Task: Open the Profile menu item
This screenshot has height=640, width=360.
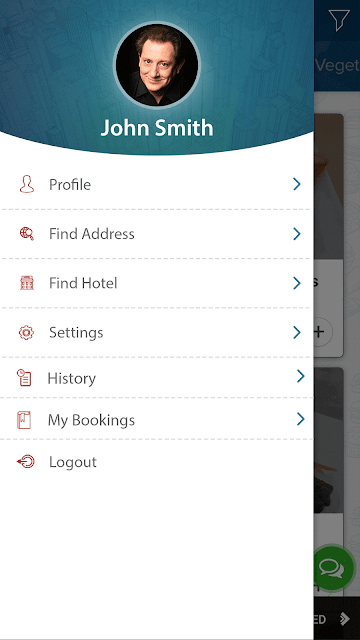Action: click(x=157, y=184)
